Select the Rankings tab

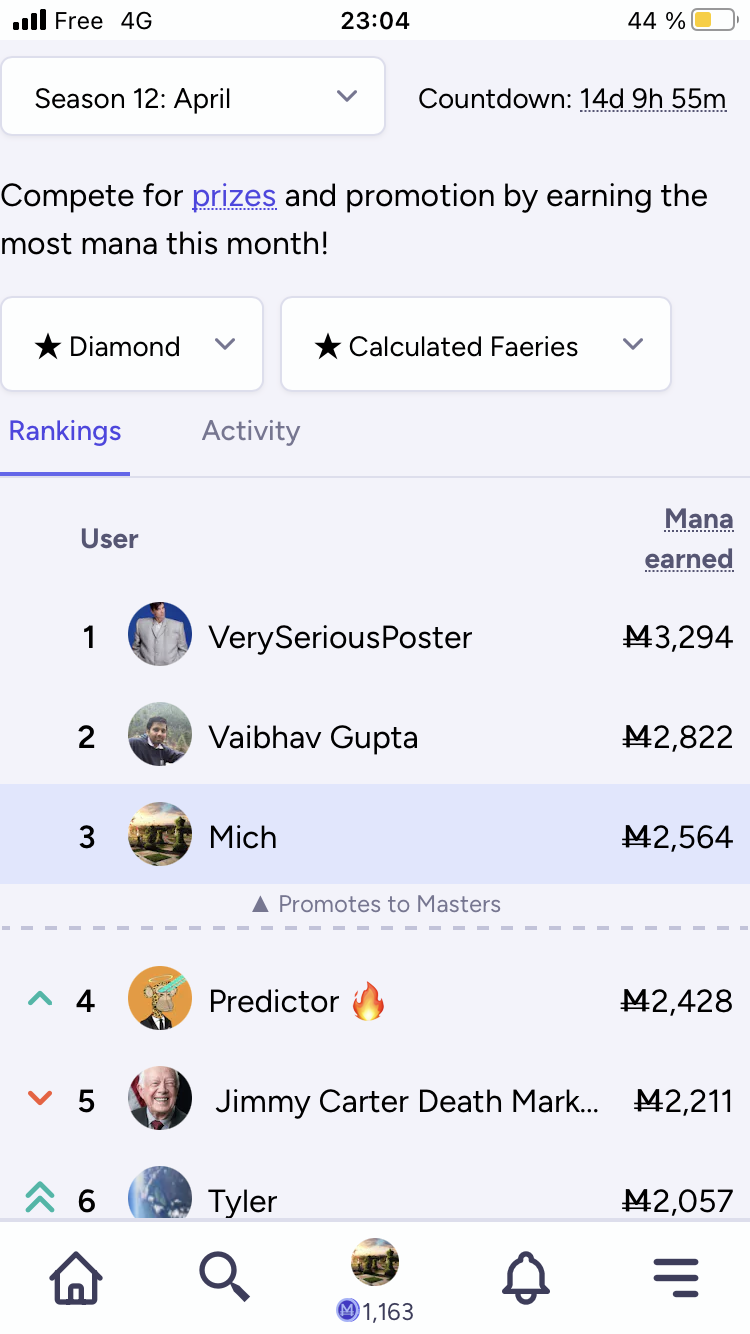pos(65,431)
